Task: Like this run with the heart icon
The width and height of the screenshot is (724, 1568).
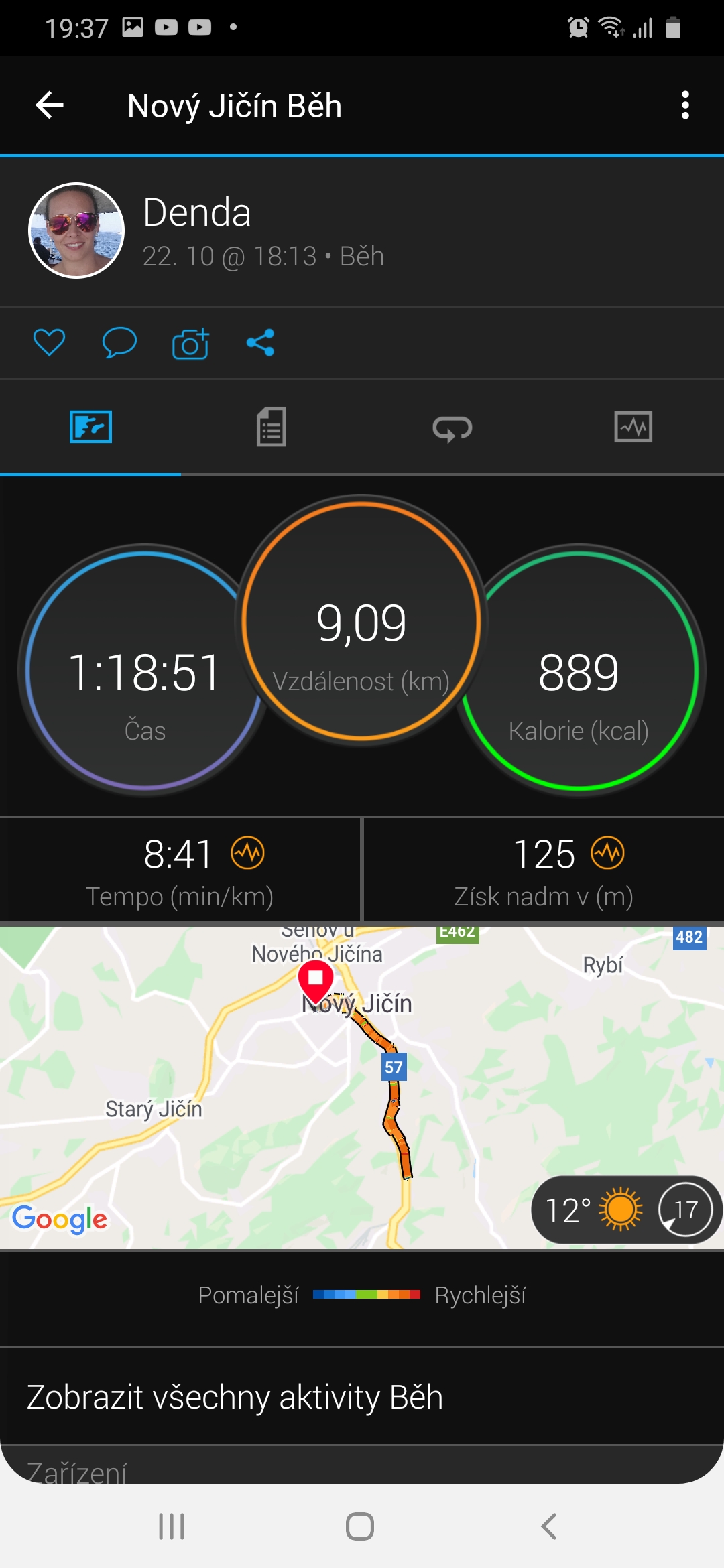Action: click(49, 343)
